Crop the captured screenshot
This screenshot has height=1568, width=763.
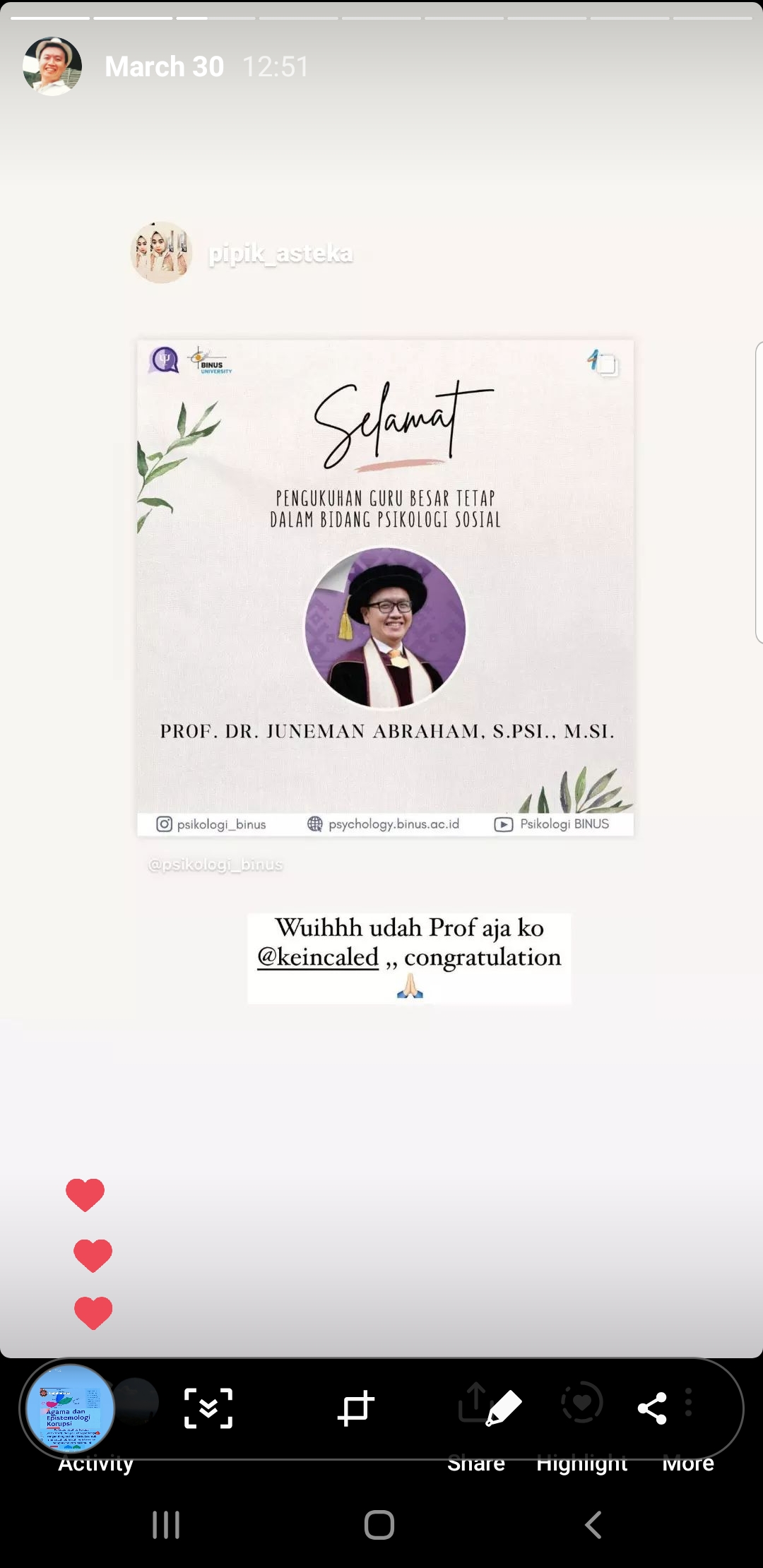pyautogui.click(x=355, y=1408)
